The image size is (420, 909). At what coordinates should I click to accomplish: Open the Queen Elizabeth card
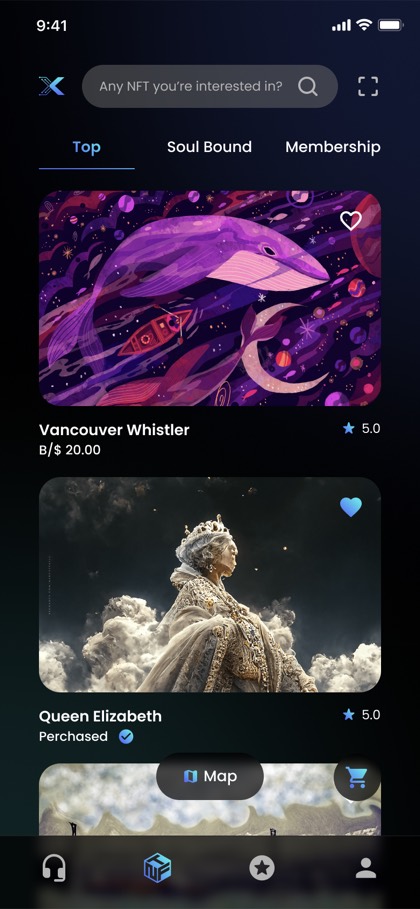click(210, 584)
